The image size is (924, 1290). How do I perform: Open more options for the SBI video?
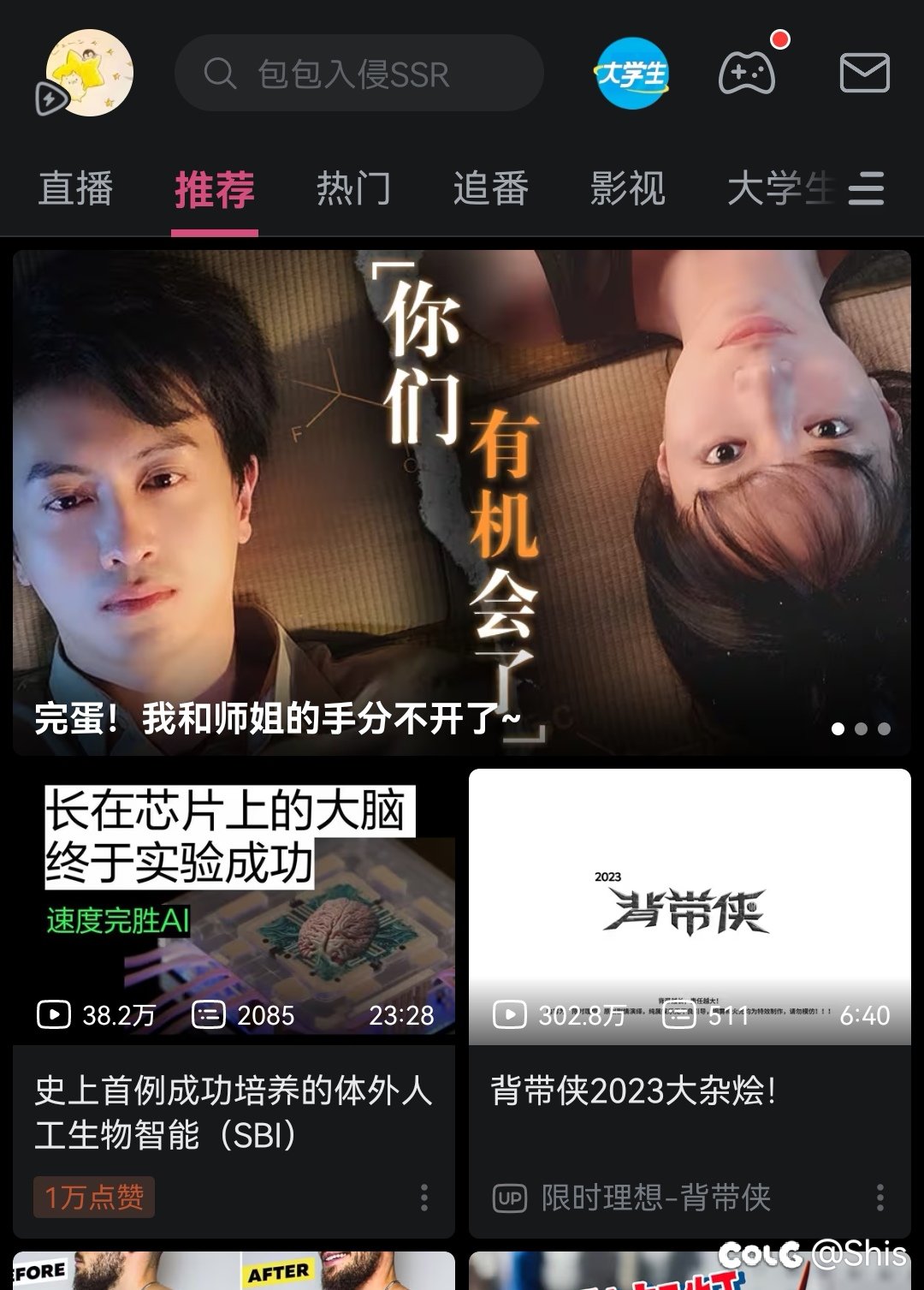(x=424, y=1197)
